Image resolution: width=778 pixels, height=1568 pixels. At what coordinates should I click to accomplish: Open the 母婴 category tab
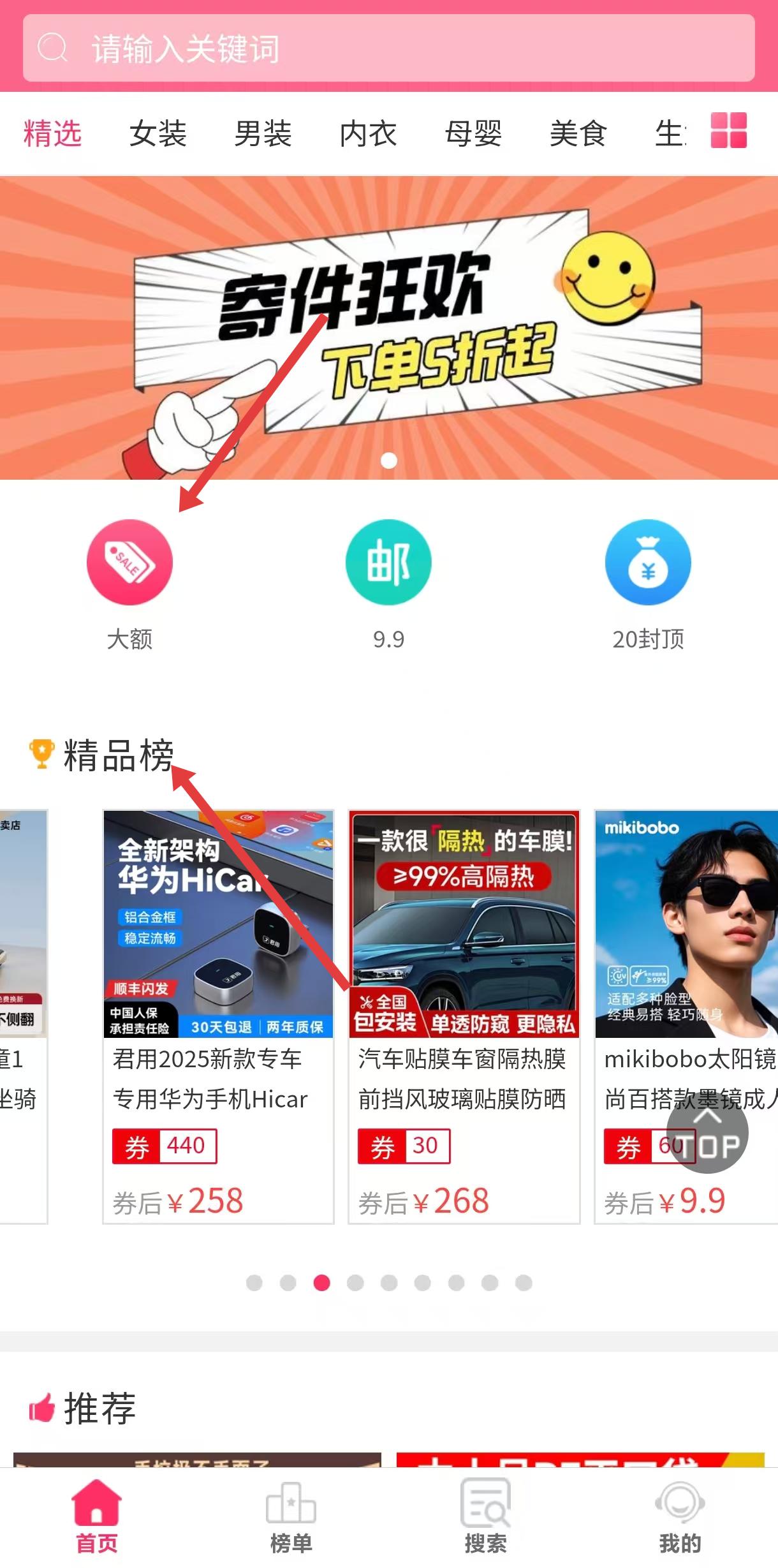pos(473,133)
